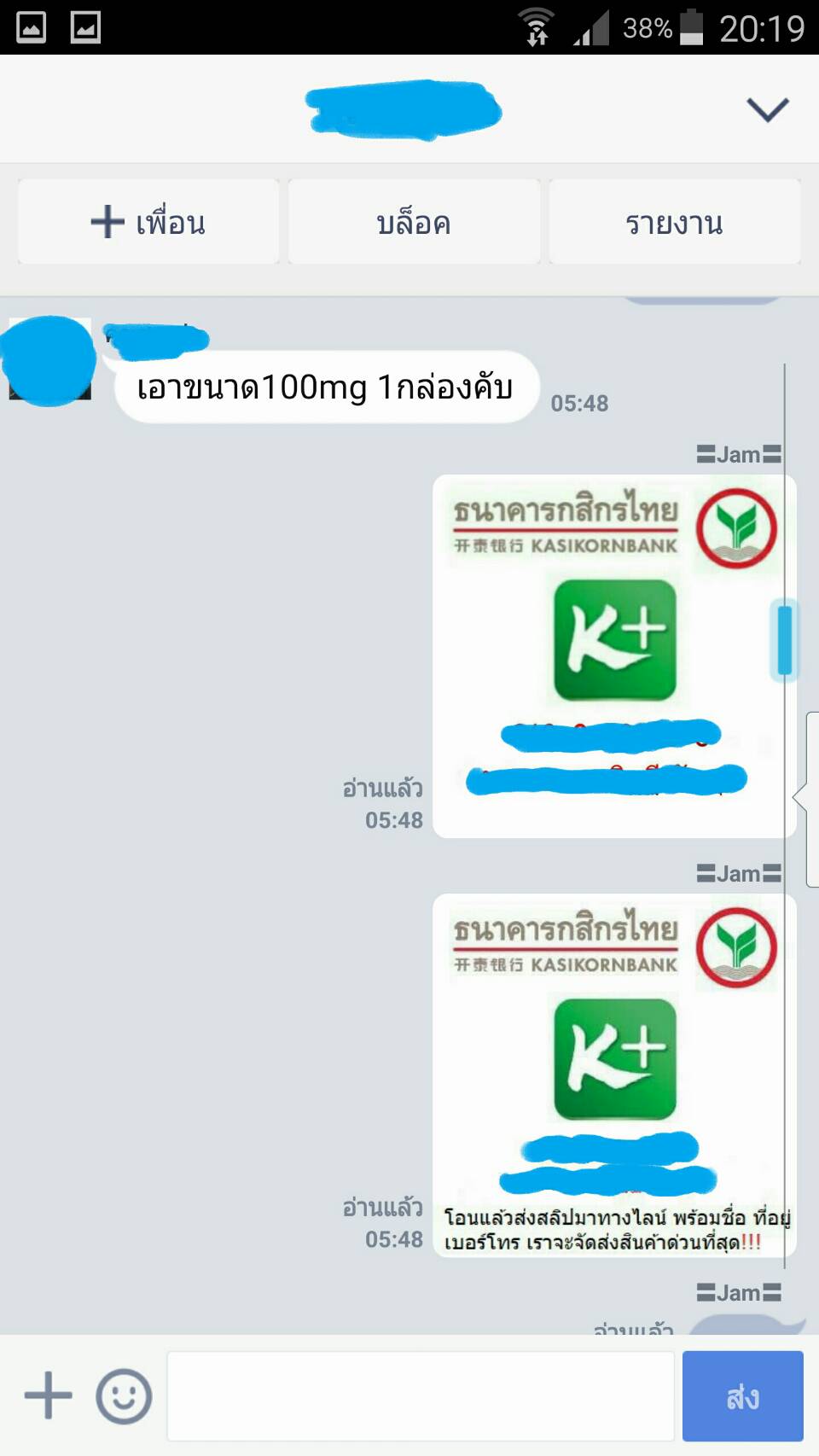Screen dimensions: 819x1456
Task: Focus the message input field
Action: click(420, 1396)
